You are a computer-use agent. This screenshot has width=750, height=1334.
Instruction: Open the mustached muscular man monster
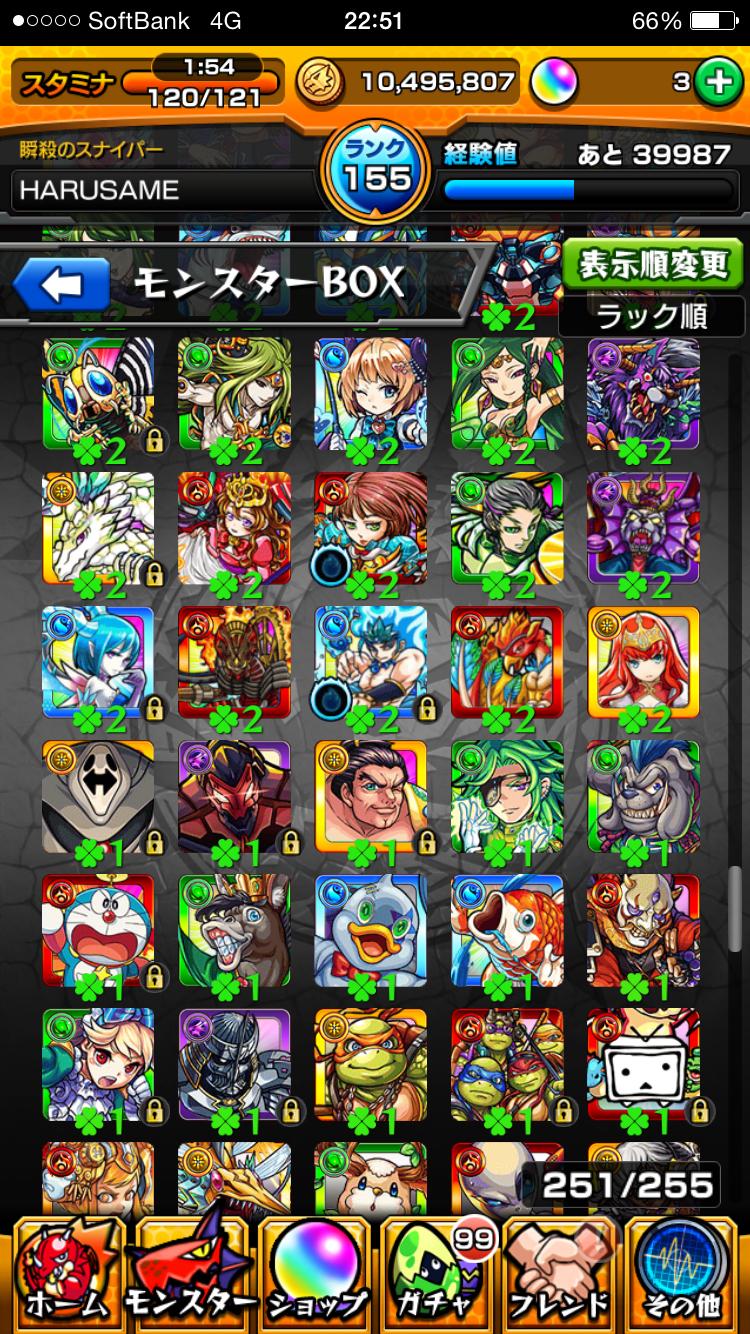371,797
